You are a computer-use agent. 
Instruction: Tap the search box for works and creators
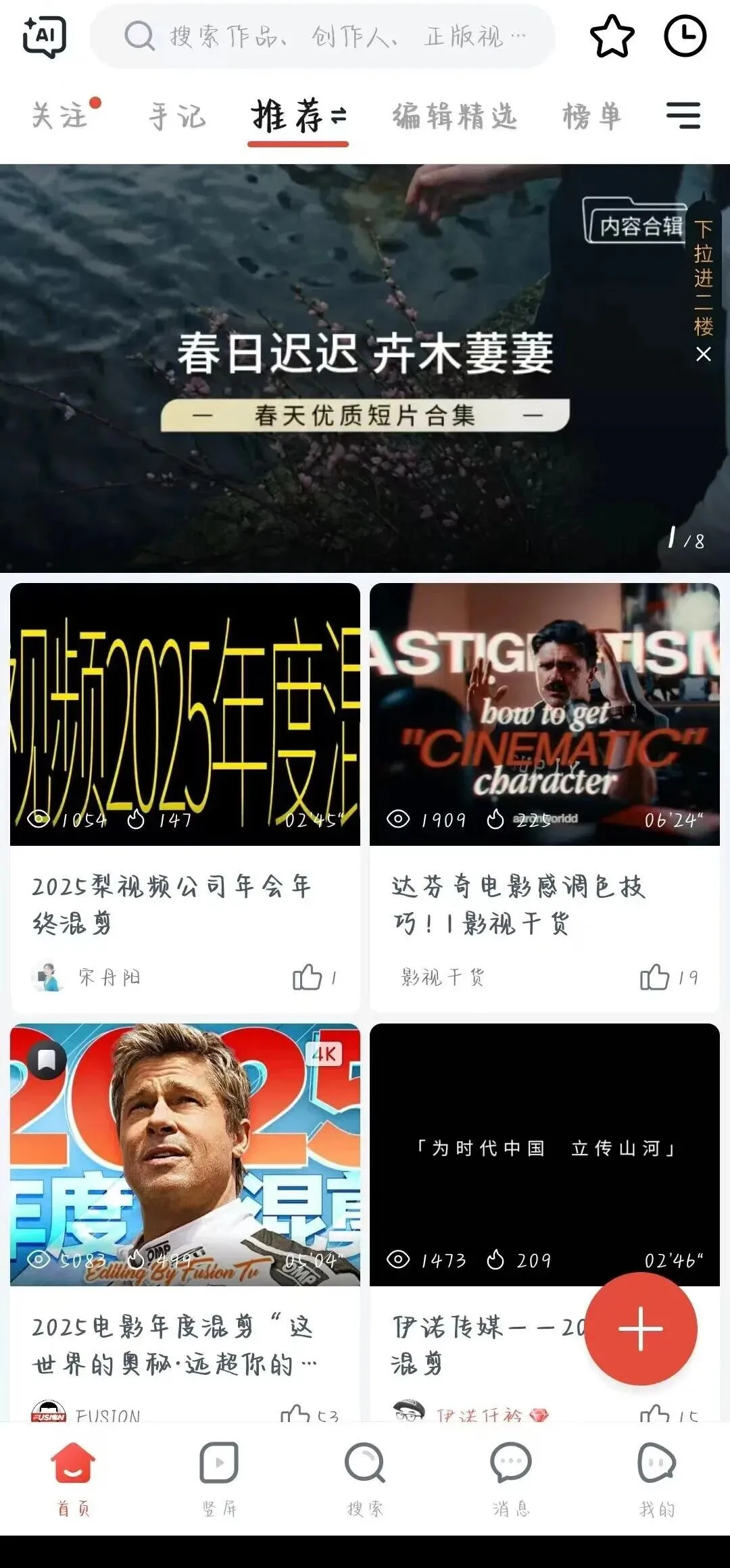coord(323,36)
